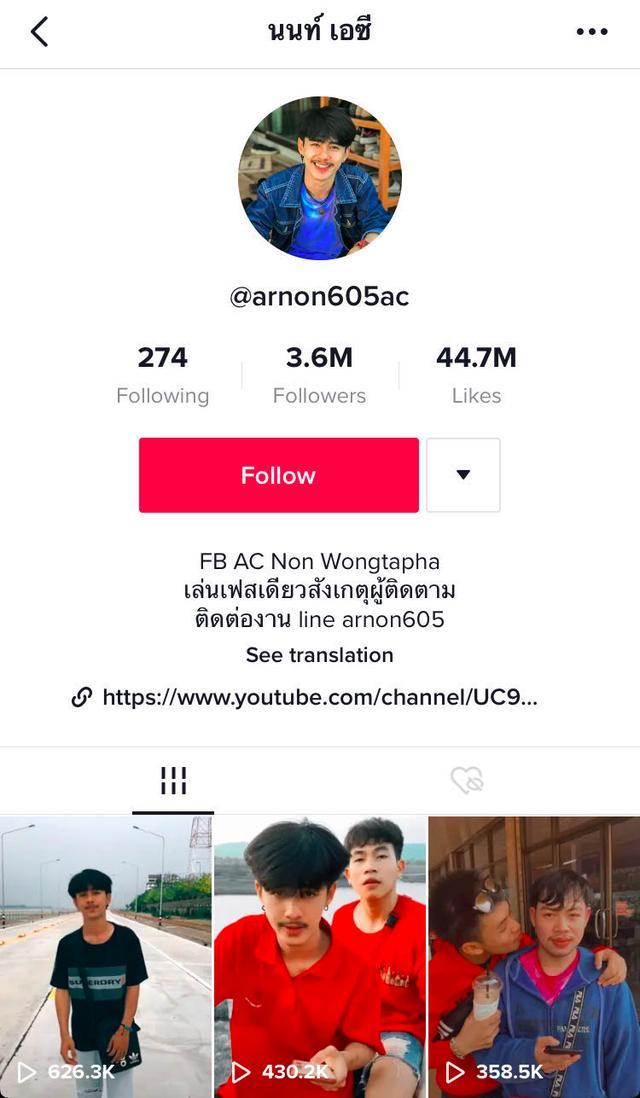Switch to the videos grid tab
640x1098 pixels.
(173, 781)
